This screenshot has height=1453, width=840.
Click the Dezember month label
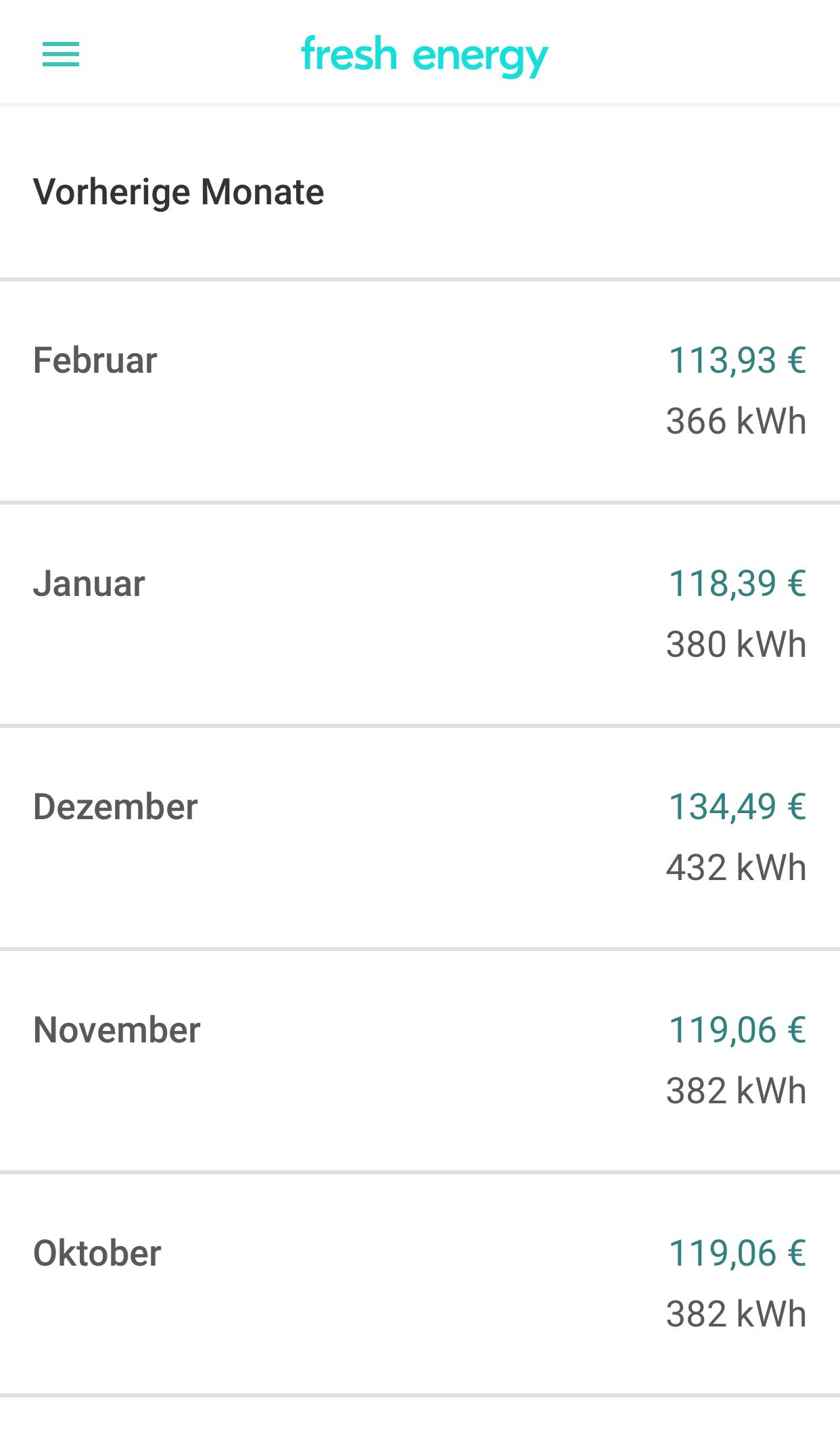click(x=116, y=806)
